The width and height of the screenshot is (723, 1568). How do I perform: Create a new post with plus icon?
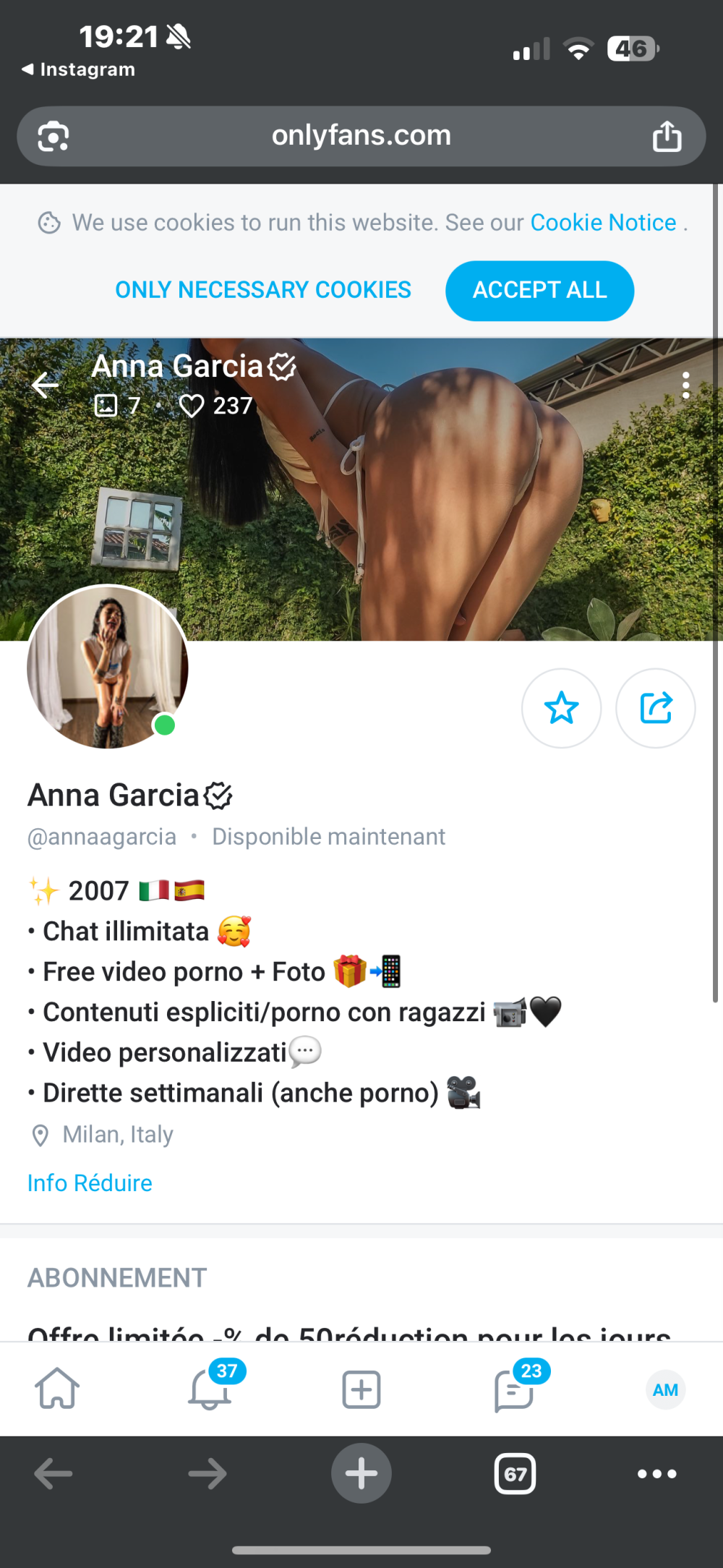[361, 1389]
